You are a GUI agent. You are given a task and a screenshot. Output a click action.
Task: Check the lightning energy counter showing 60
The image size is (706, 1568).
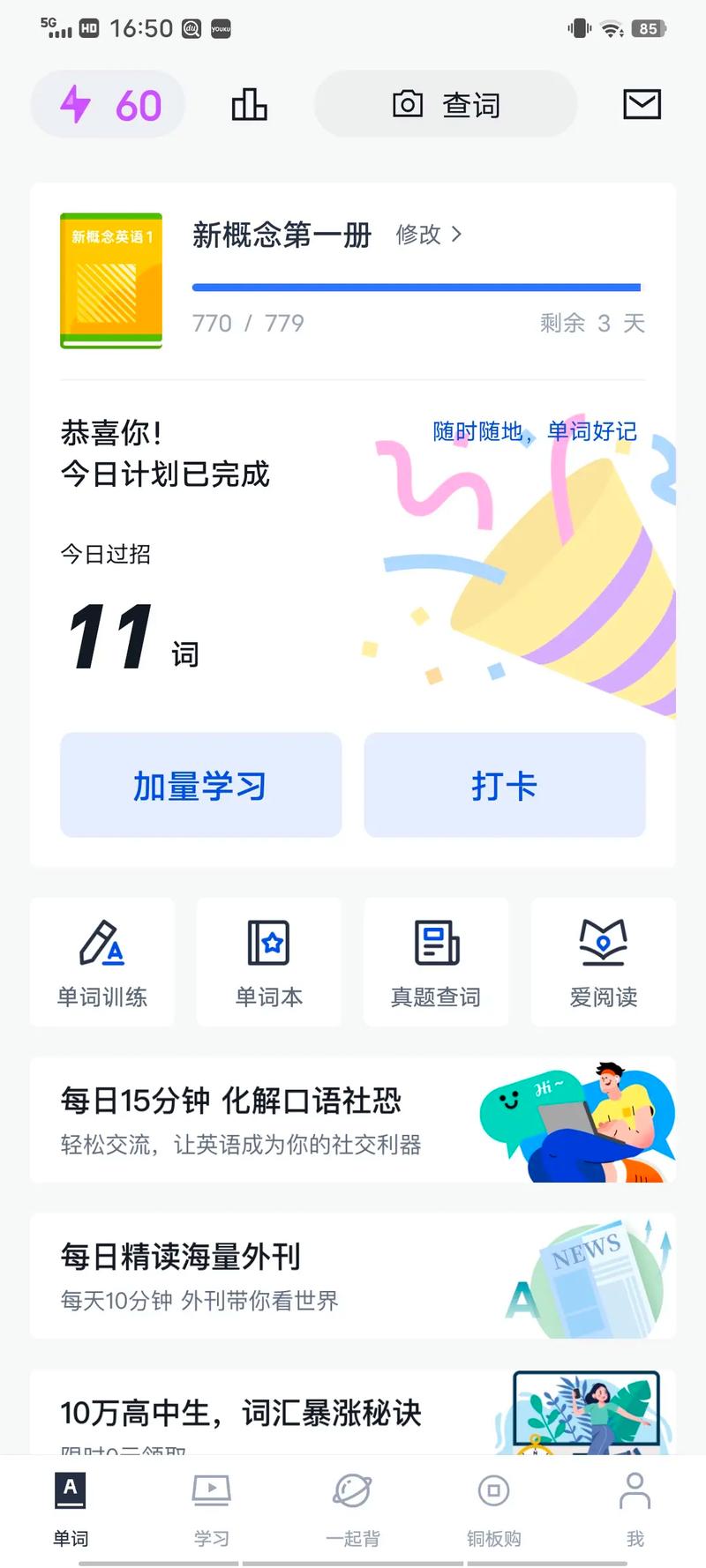(108, 103)
